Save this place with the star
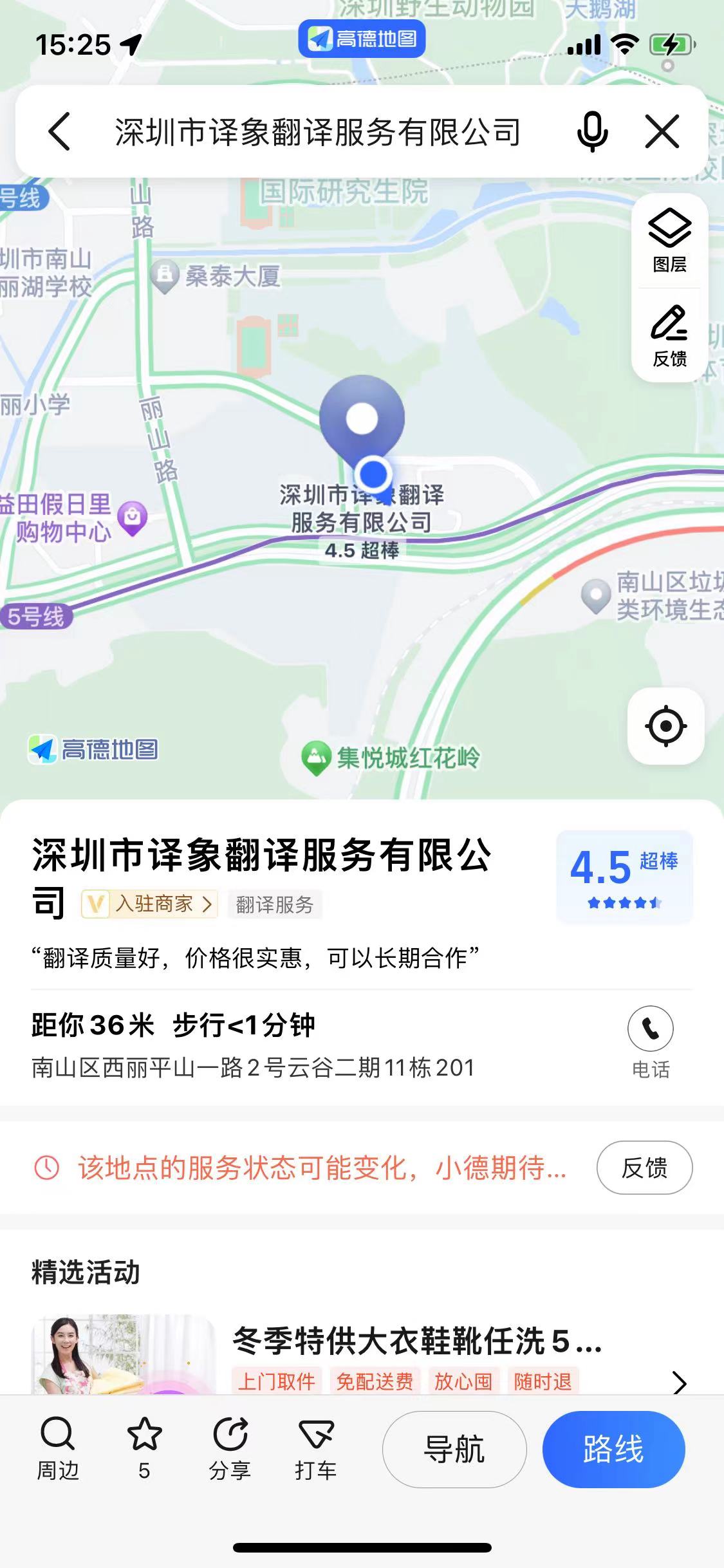This screenshot has width=724, height=1568. 144,1448
